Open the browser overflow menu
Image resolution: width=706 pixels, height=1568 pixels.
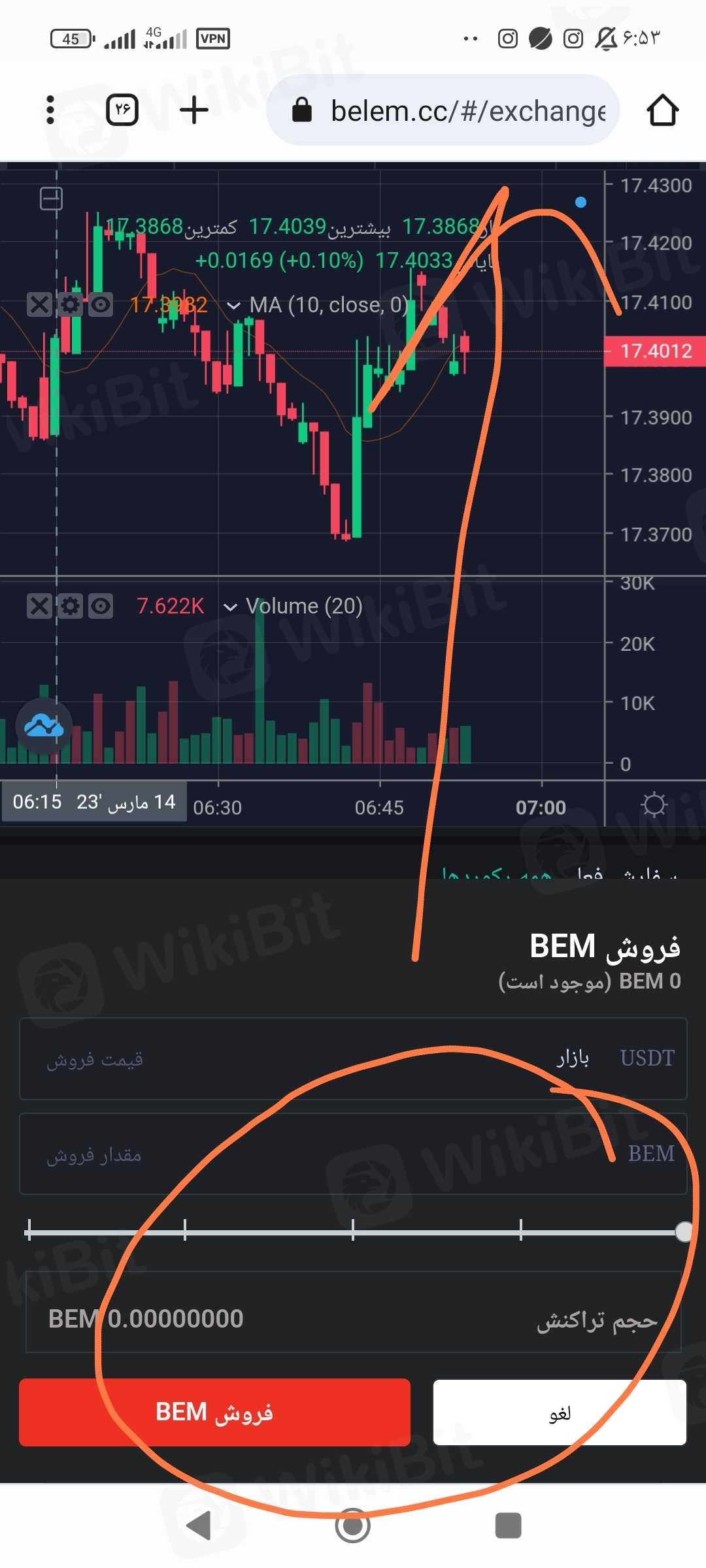click(50, 110)
